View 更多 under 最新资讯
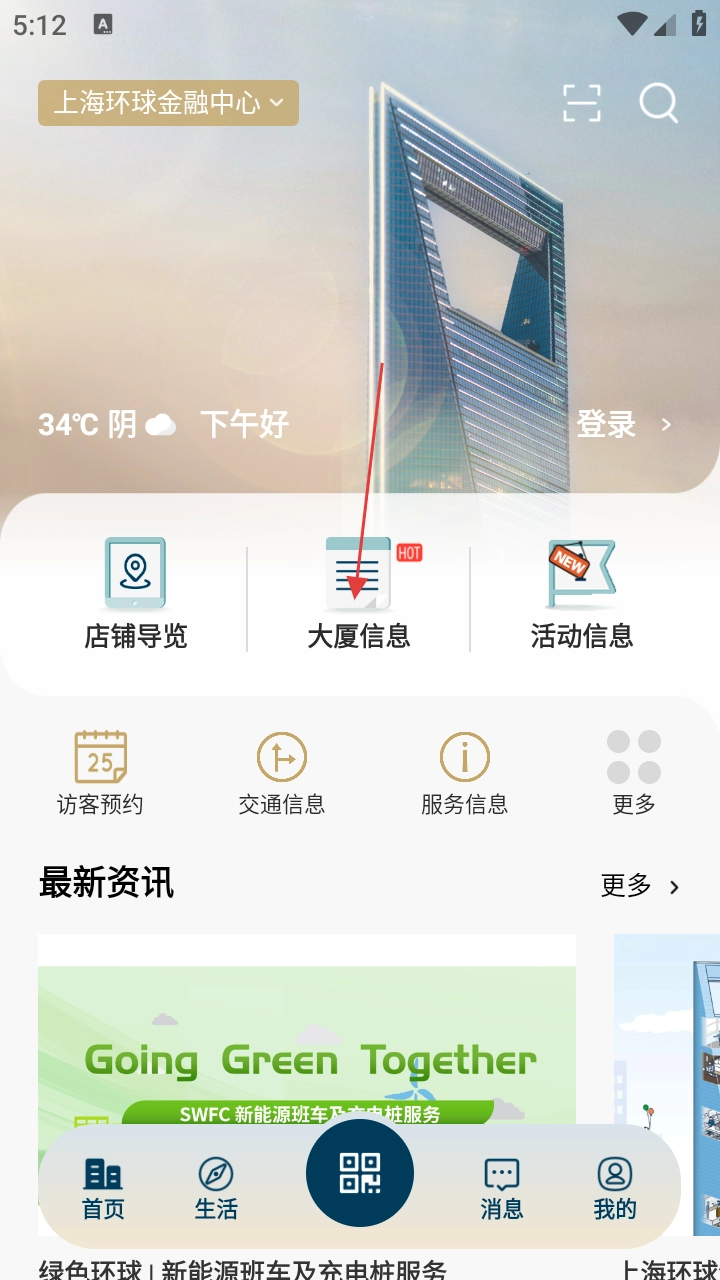Screen dimensions: 720x1280 [x=640, y=886]
